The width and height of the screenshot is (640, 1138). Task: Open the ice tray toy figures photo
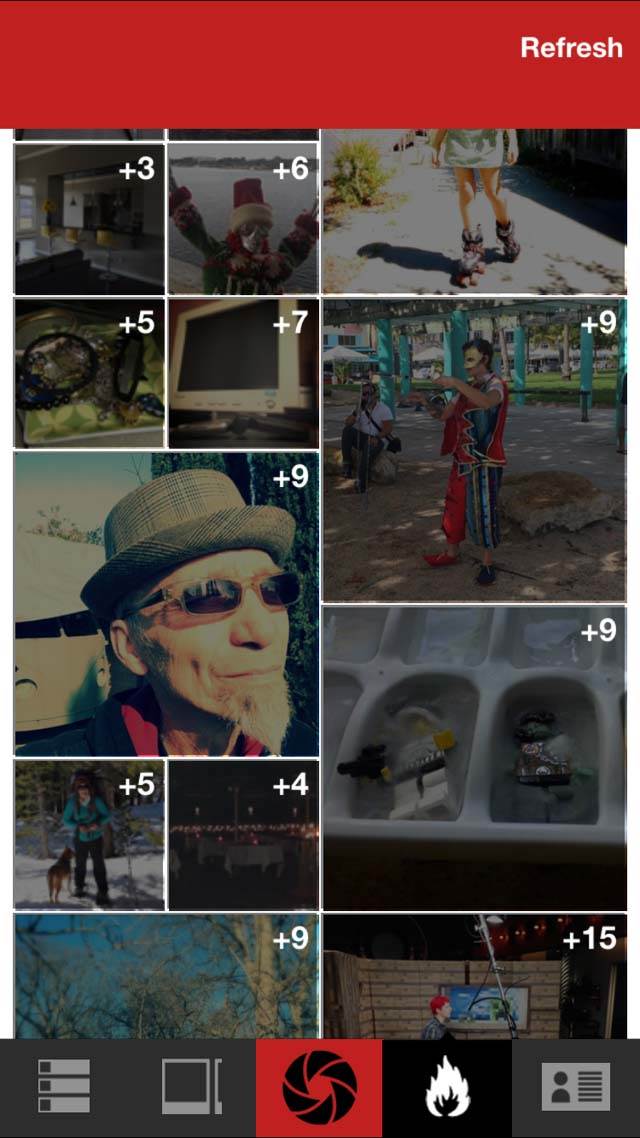click(x=475, y=758)
